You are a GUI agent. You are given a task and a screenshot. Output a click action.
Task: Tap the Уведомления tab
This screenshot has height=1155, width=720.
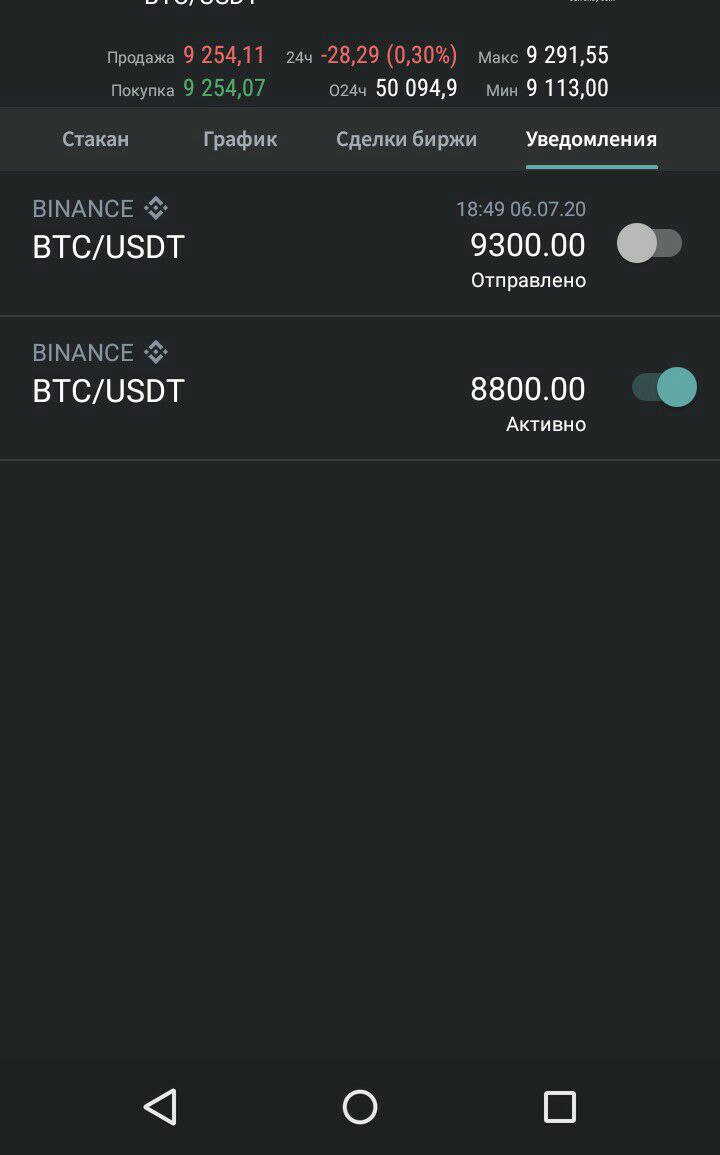tap(591, 139)
